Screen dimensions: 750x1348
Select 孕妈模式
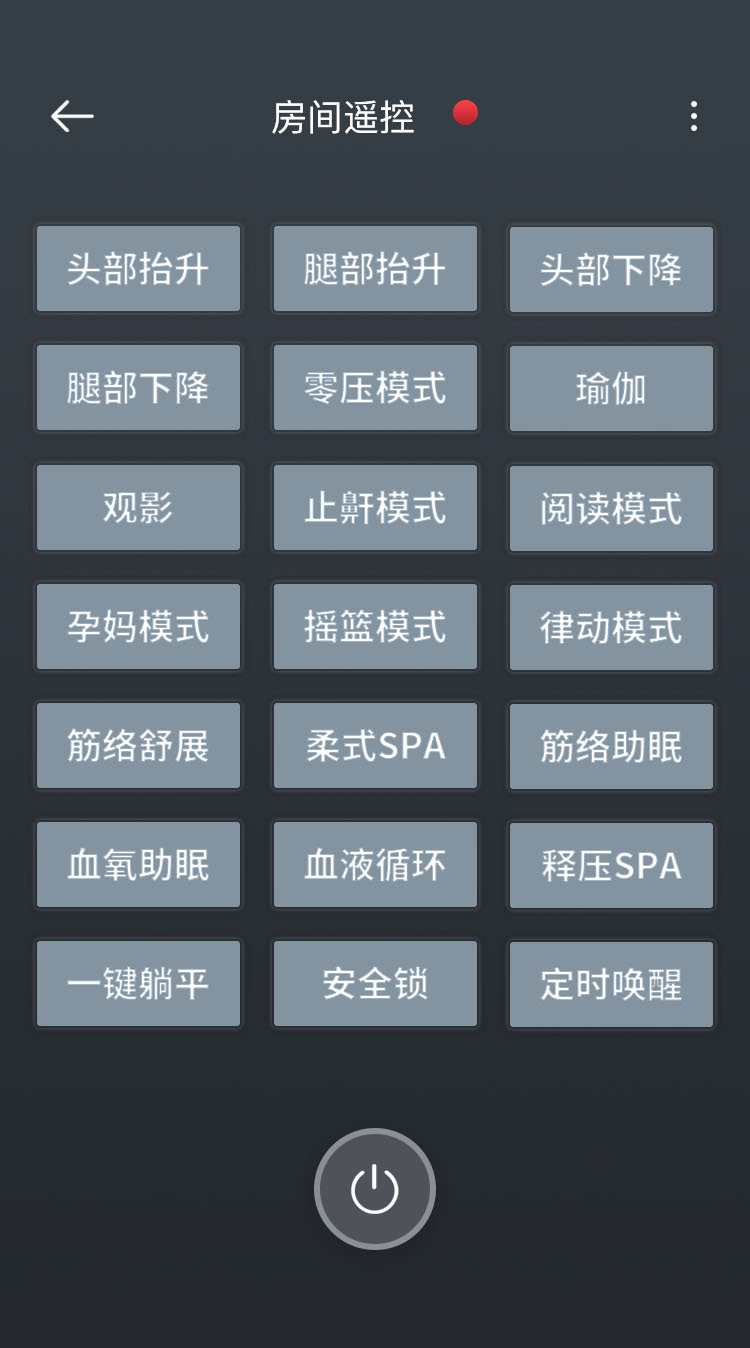click(x=138, y=627)
